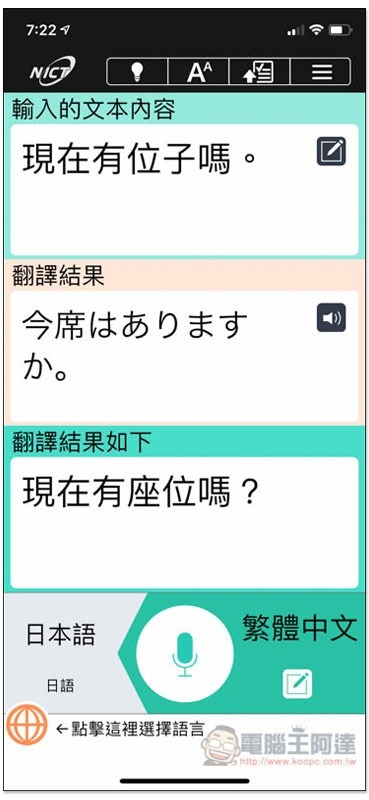Open text entry under 繁體中文

297,684
